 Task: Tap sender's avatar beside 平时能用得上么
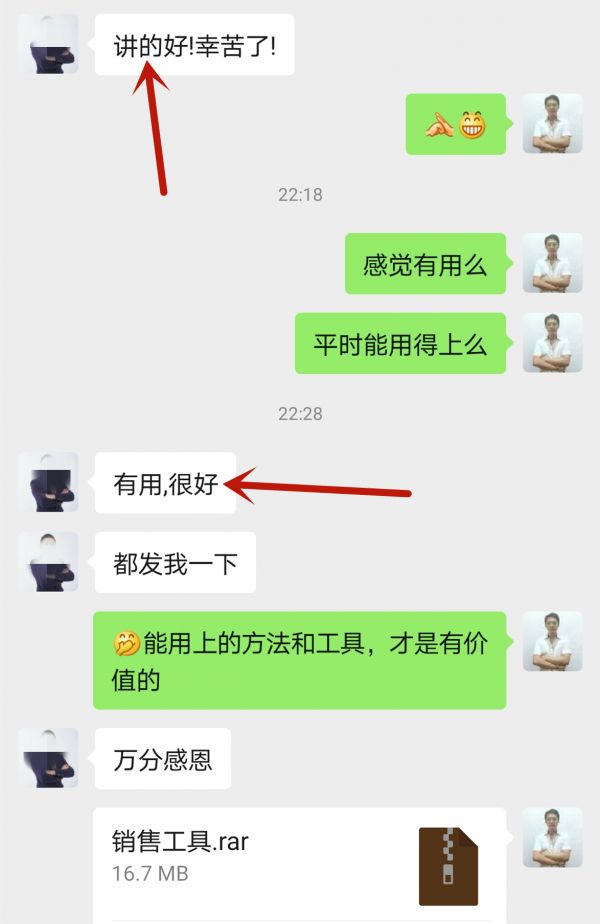552,343
